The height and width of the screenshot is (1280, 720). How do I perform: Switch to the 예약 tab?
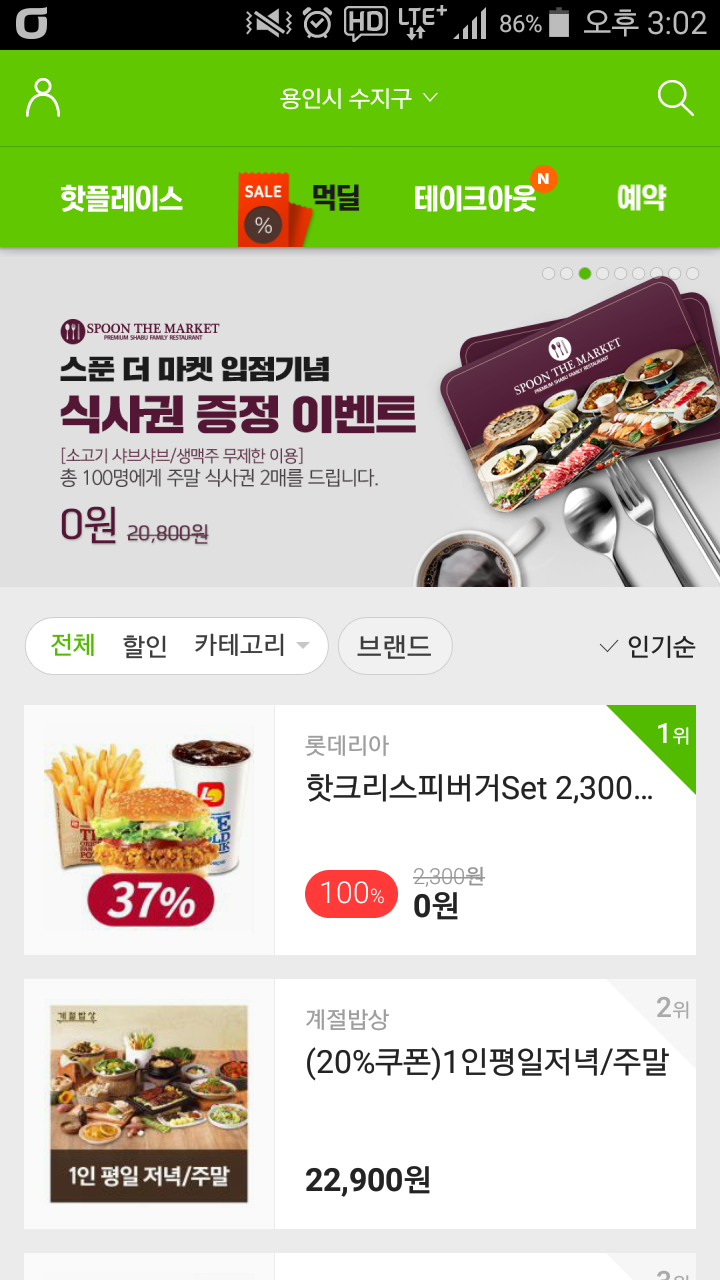click(641, 198)
